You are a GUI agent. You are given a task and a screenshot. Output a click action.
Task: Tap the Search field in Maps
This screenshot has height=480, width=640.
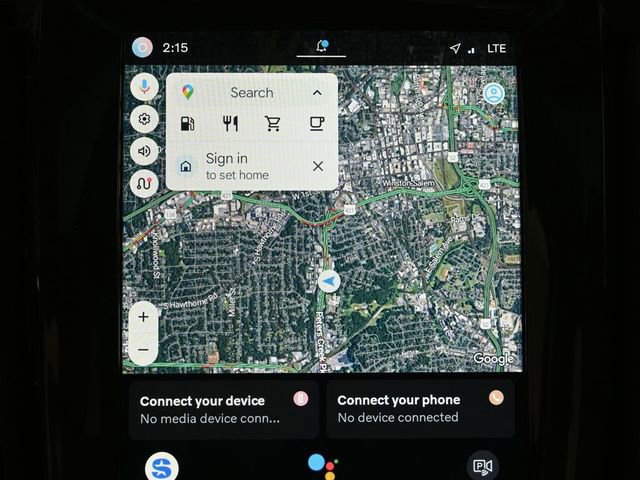250,93
